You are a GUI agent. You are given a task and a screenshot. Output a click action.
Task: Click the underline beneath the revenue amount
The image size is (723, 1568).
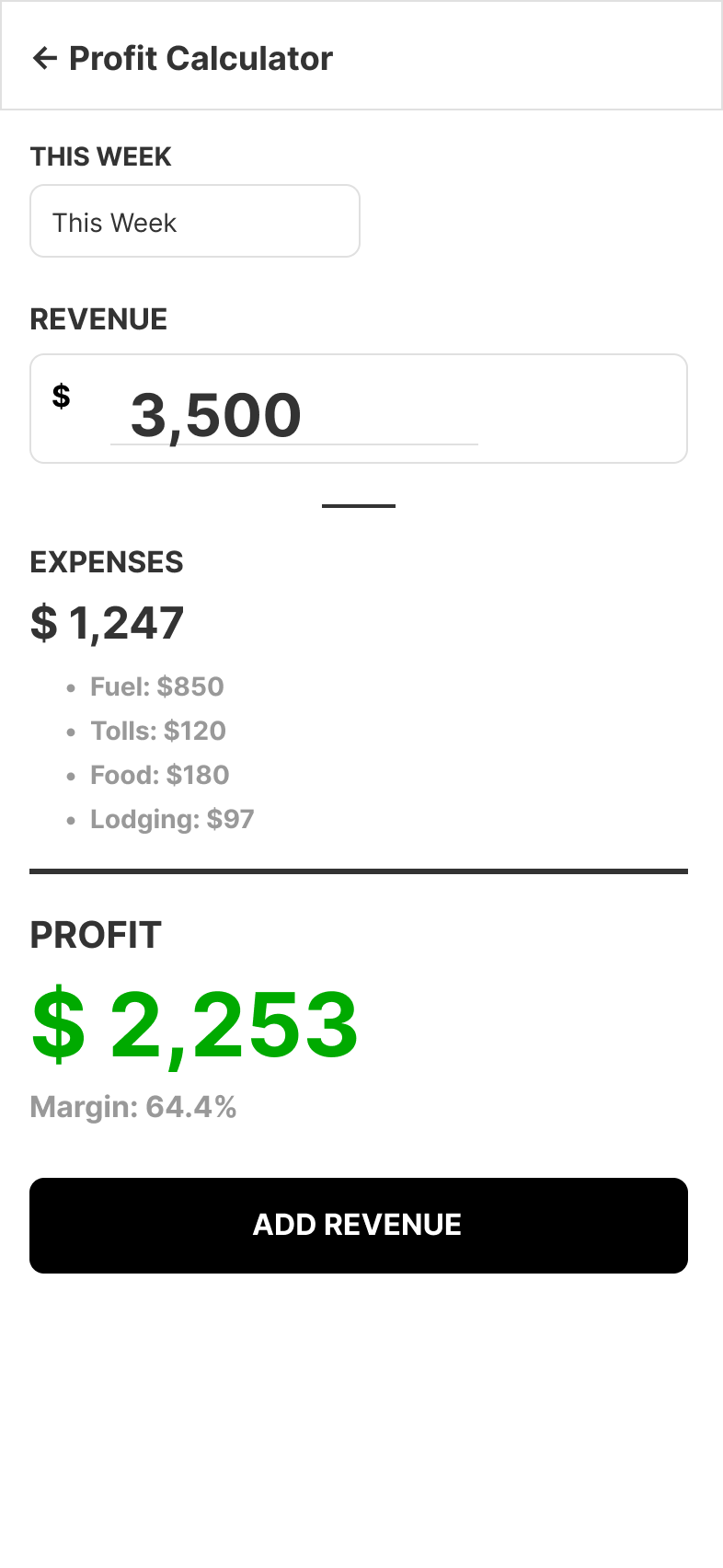pyautogui.click(x=293, y=445)
